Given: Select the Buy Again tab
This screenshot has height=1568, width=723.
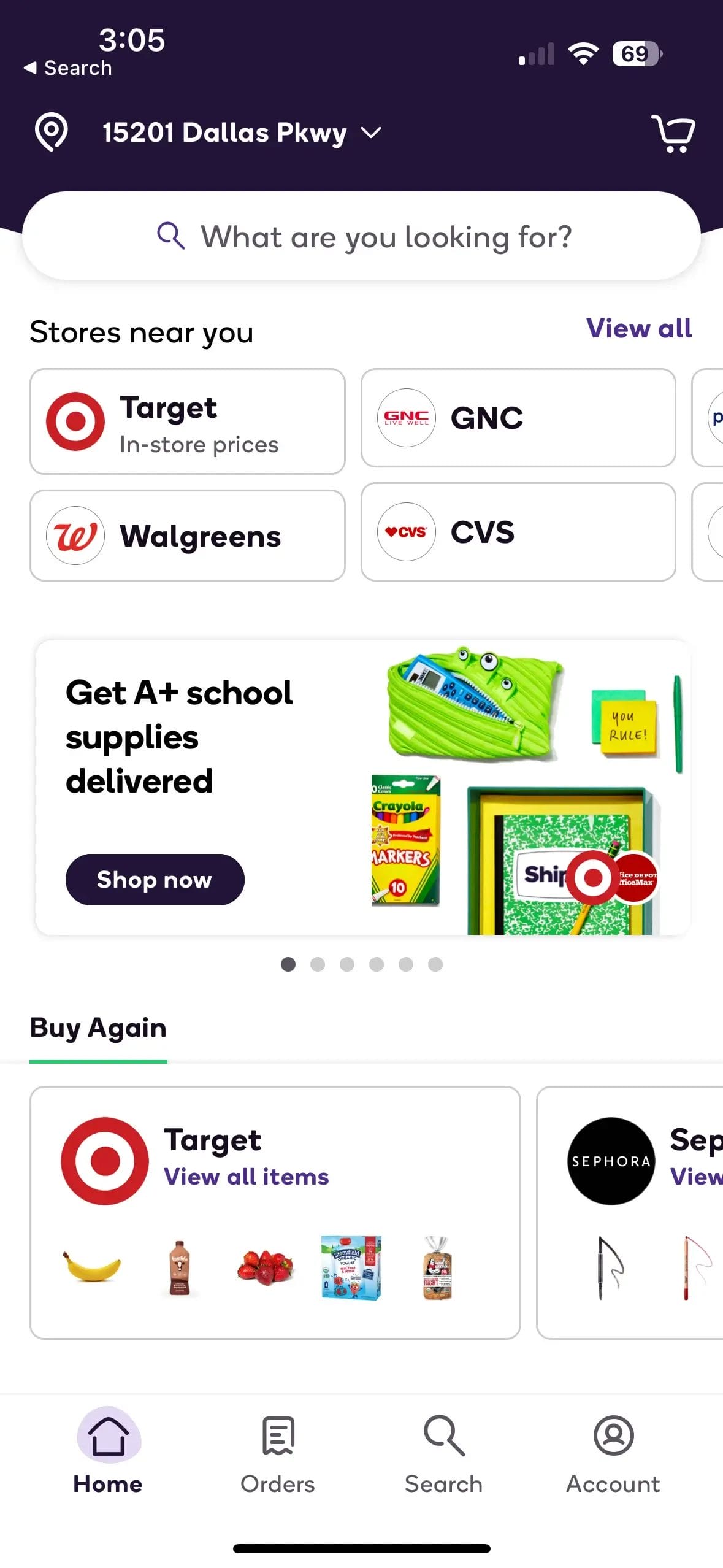Looking at the screenshot, I should [x=98, y=1028].
